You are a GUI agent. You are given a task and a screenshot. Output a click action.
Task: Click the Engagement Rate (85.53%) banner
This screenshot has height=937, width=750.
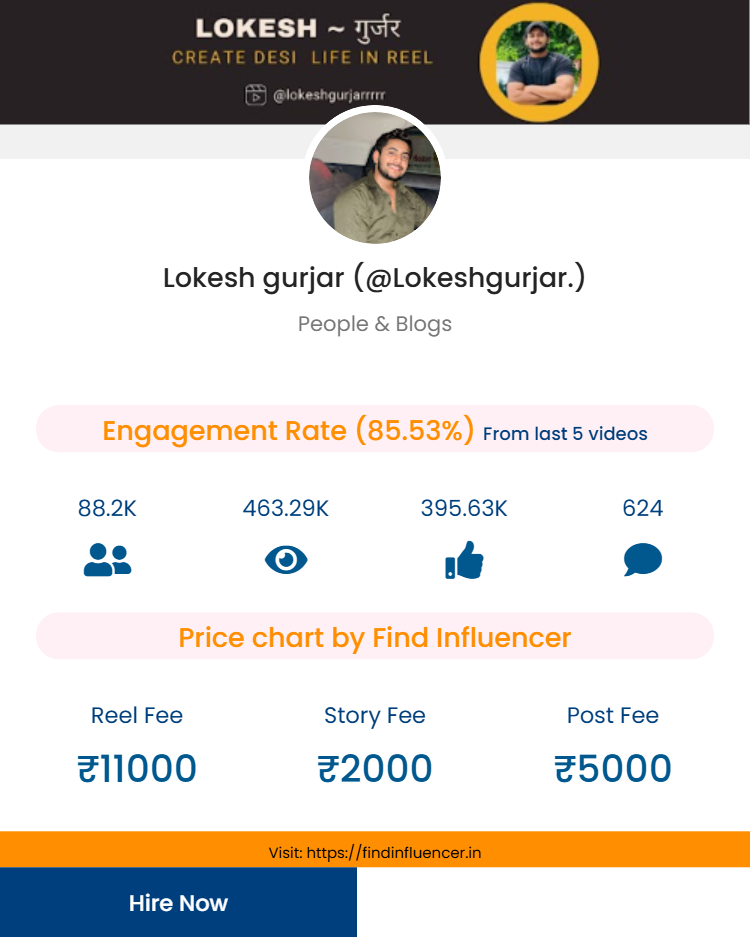288,430
